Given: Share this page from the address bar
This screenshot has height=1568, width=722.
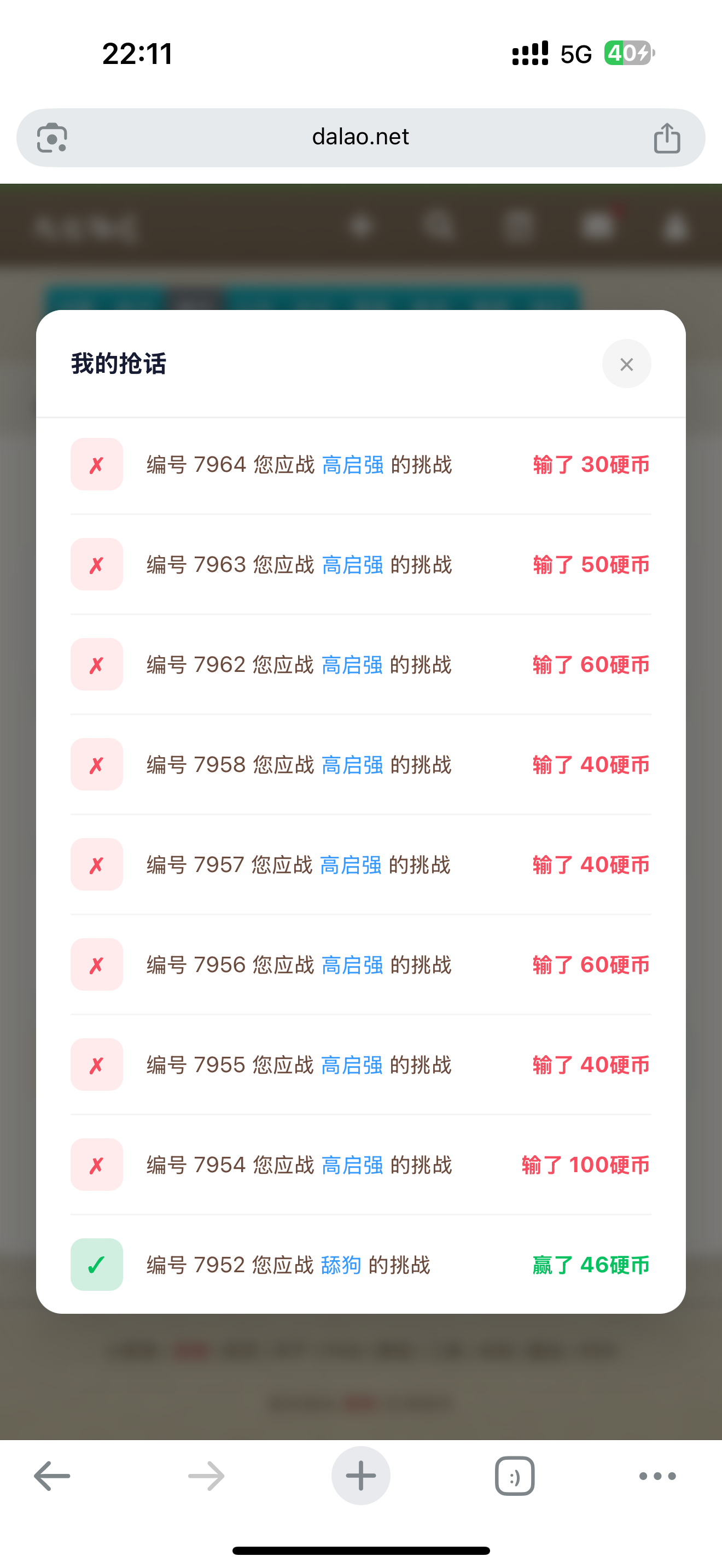Looking at the screenshot, I should point(667,138).
